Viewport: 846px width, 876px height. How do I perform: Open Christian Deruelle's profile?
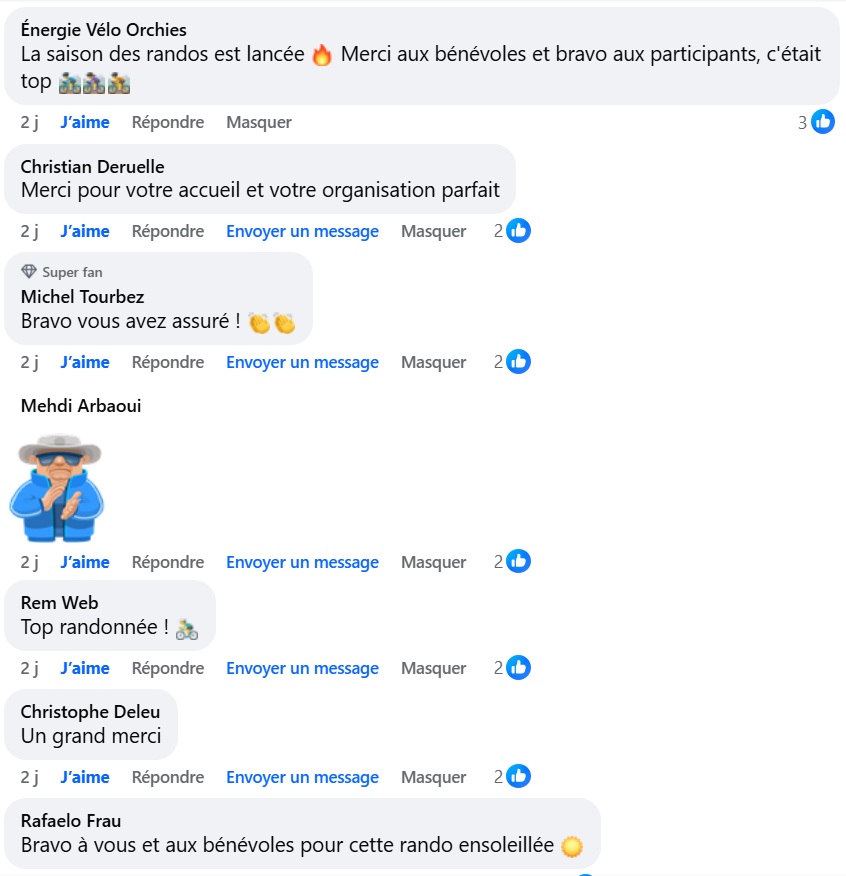92,167
